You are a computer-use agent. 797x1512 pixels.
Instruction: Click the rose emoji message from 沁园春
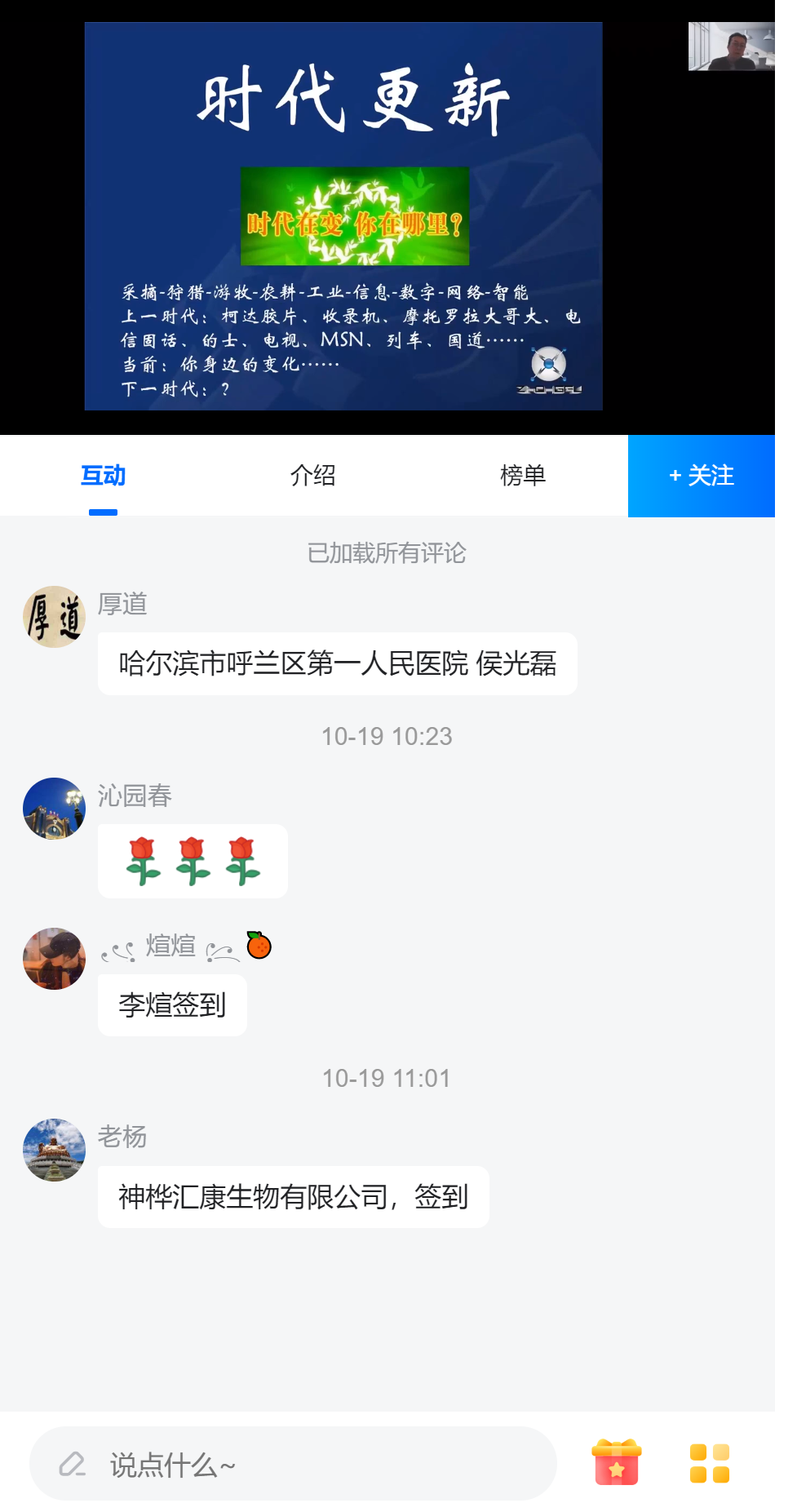pos(193,861)
